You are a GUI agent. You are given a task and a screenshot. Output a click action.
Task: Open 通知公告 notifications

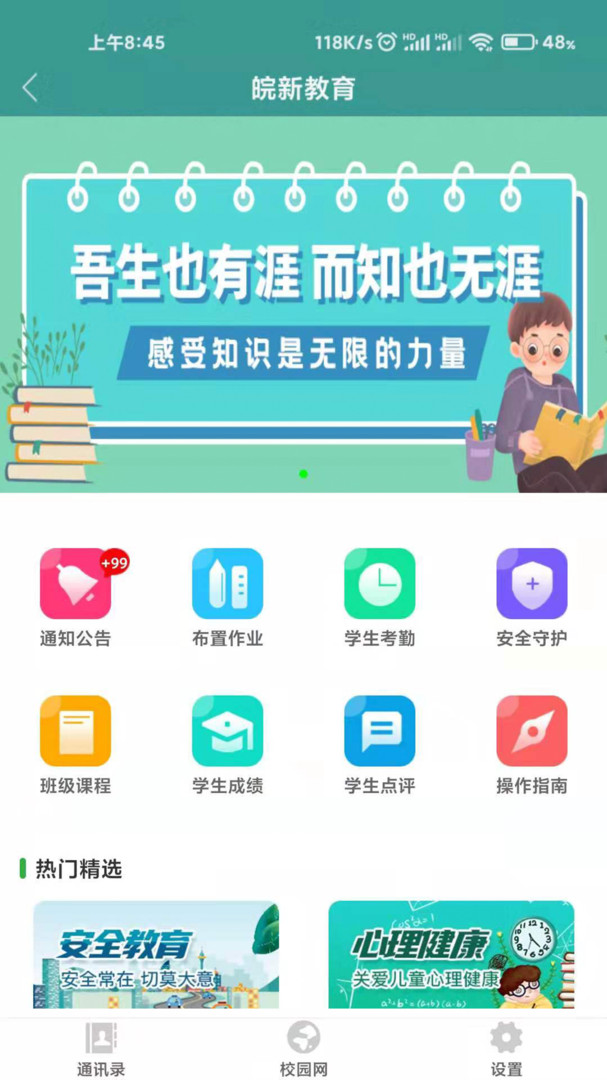(75, 584)
